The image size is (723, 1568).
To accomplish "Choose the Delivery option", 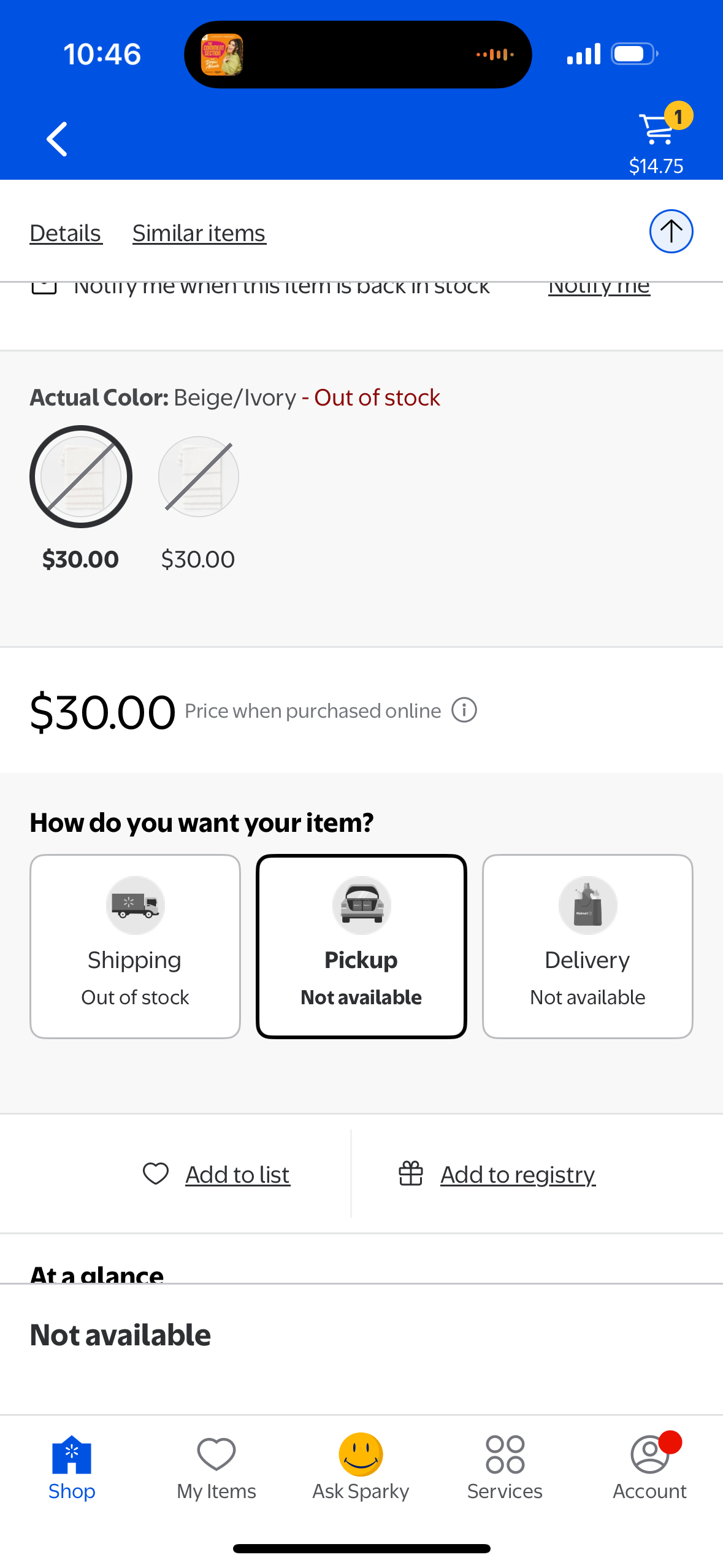I will [x=587, y=945].
